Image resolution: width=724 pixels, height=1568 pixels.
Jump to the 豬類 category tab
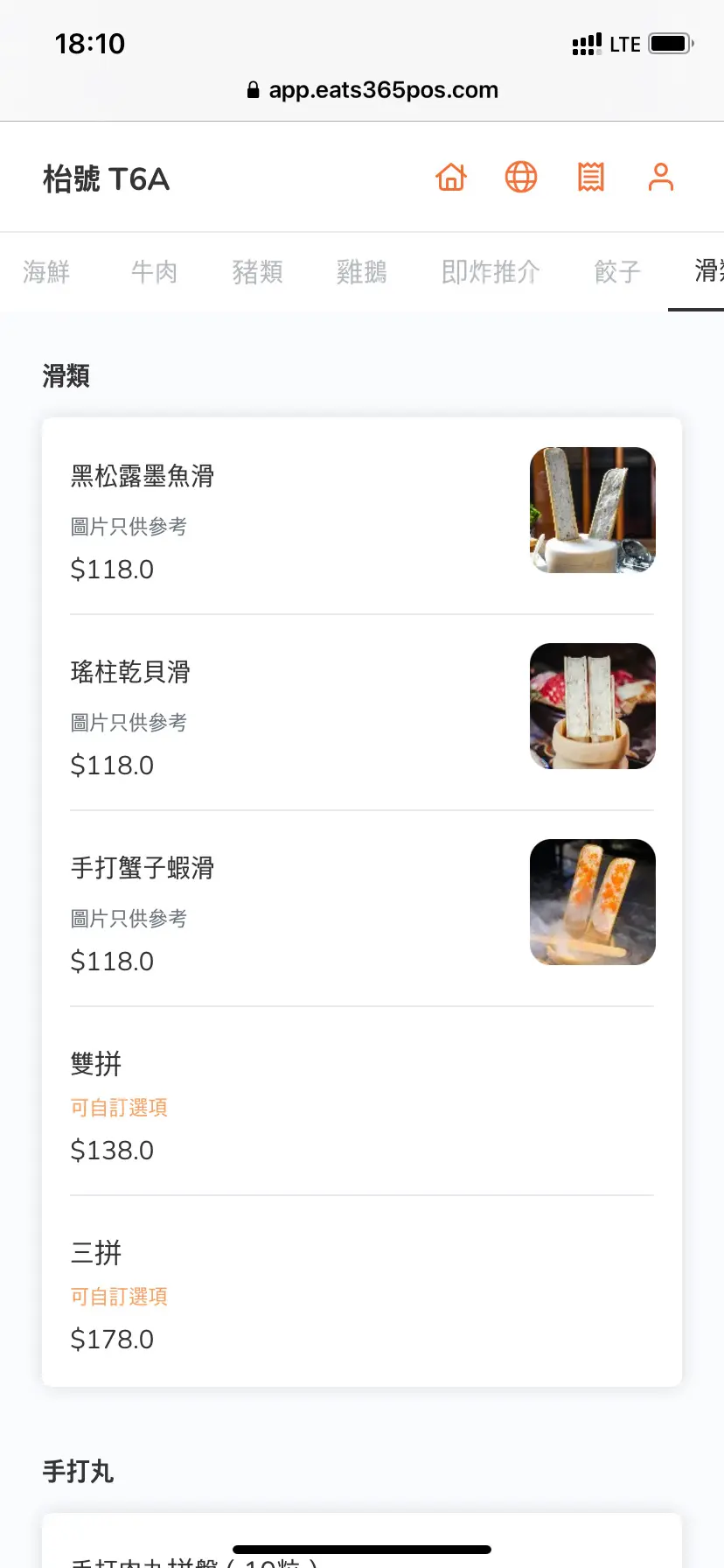pyautogui.click(x=257, y=272)
